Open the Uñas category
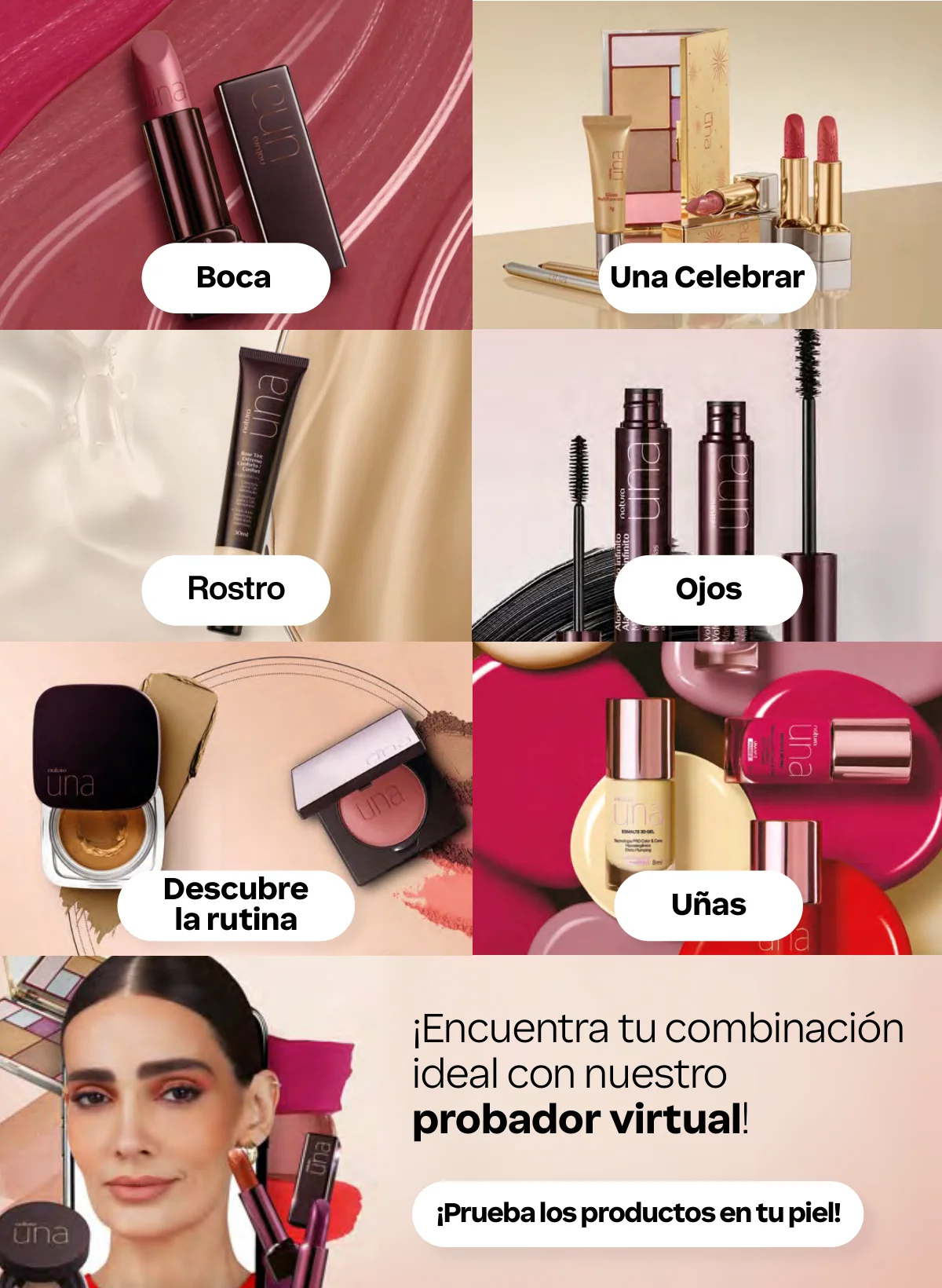The height and width of the screenshot is (1288, 942). tap(708, 905)
